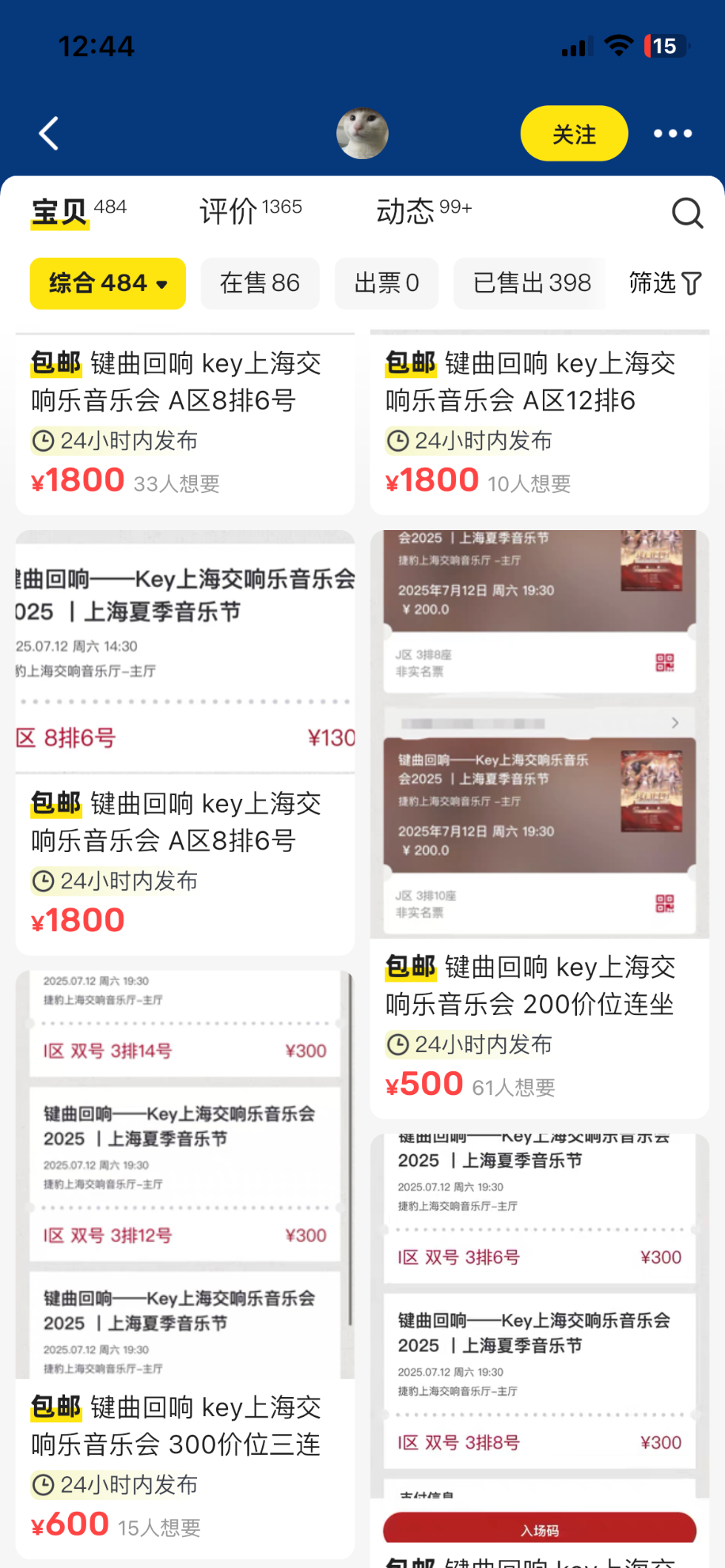Show 已售出 398 sold items
725x1568 pixels.
pyautogui.click(x=532, y=283)
